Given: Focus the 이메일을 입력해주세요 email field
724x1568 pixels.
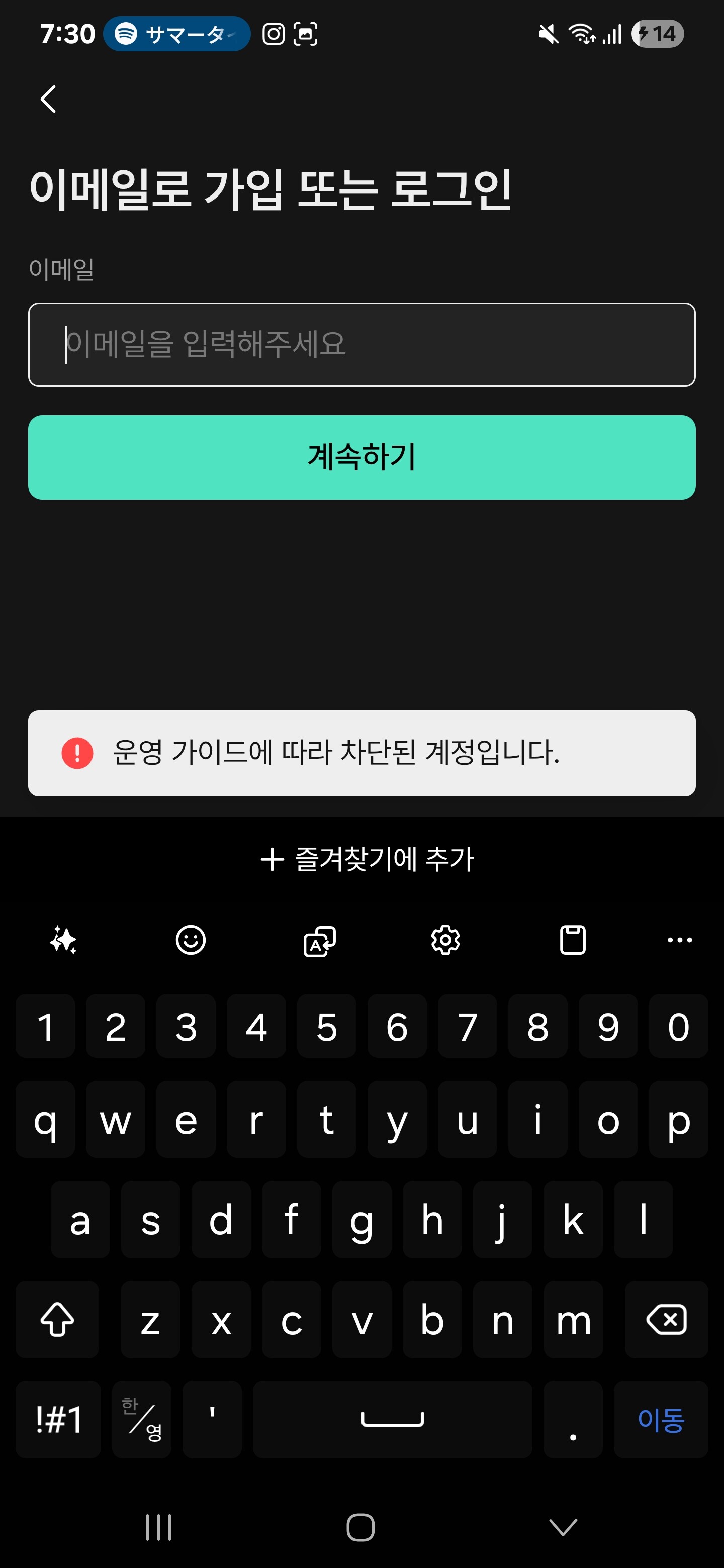Looking at the screenshot, I should pyautogui.click(x=361, y=345).
